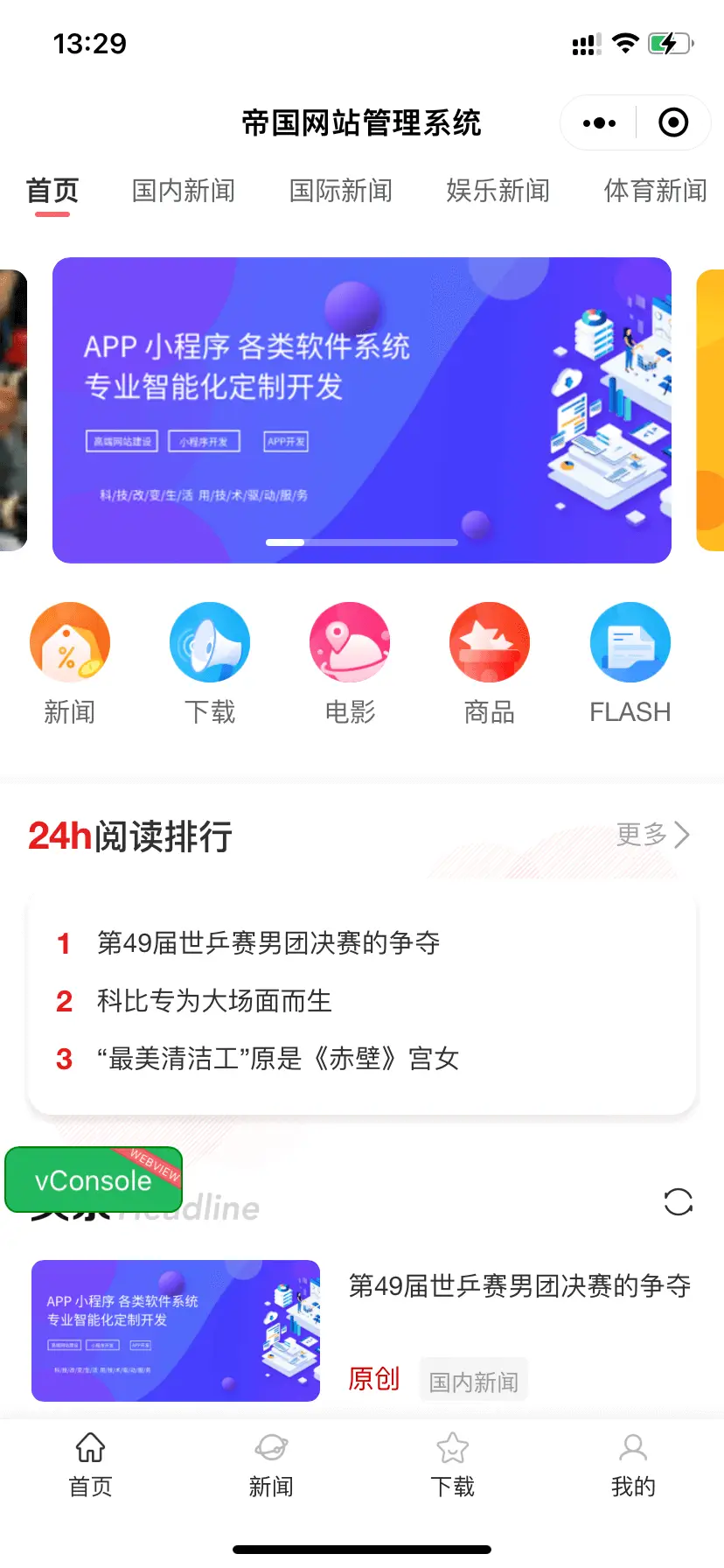The image size is (724, 1568).
Task: Select the 体育新闻 top tab
Action: (655, 190)
